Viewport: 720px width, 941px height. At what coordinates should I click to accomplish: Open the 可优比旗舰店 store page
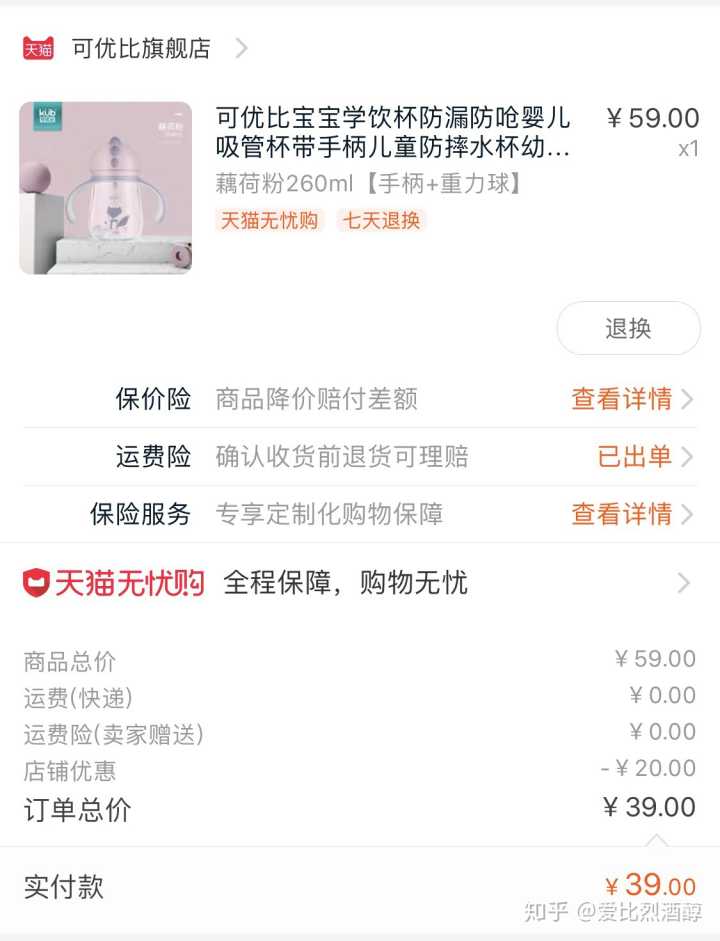coord(140,48)
